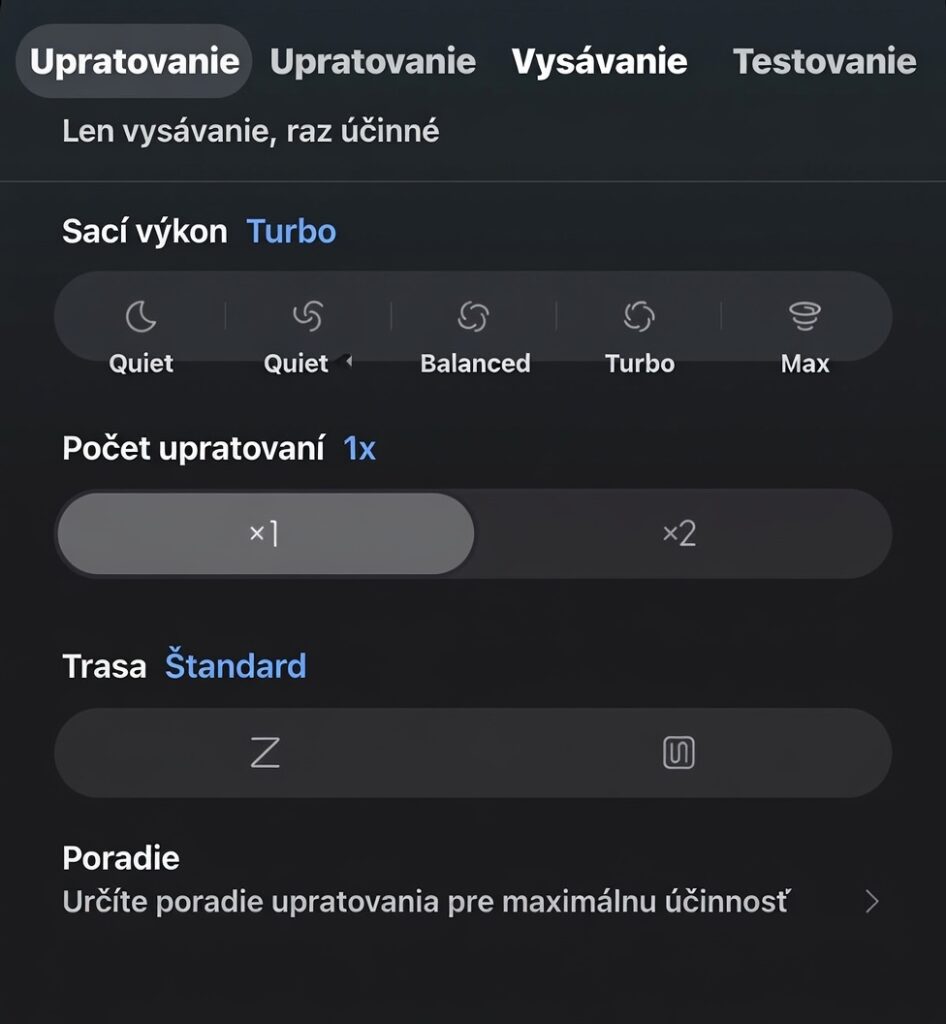Set suction power to Max
The image size is (946, 1024).
[805, 335]
